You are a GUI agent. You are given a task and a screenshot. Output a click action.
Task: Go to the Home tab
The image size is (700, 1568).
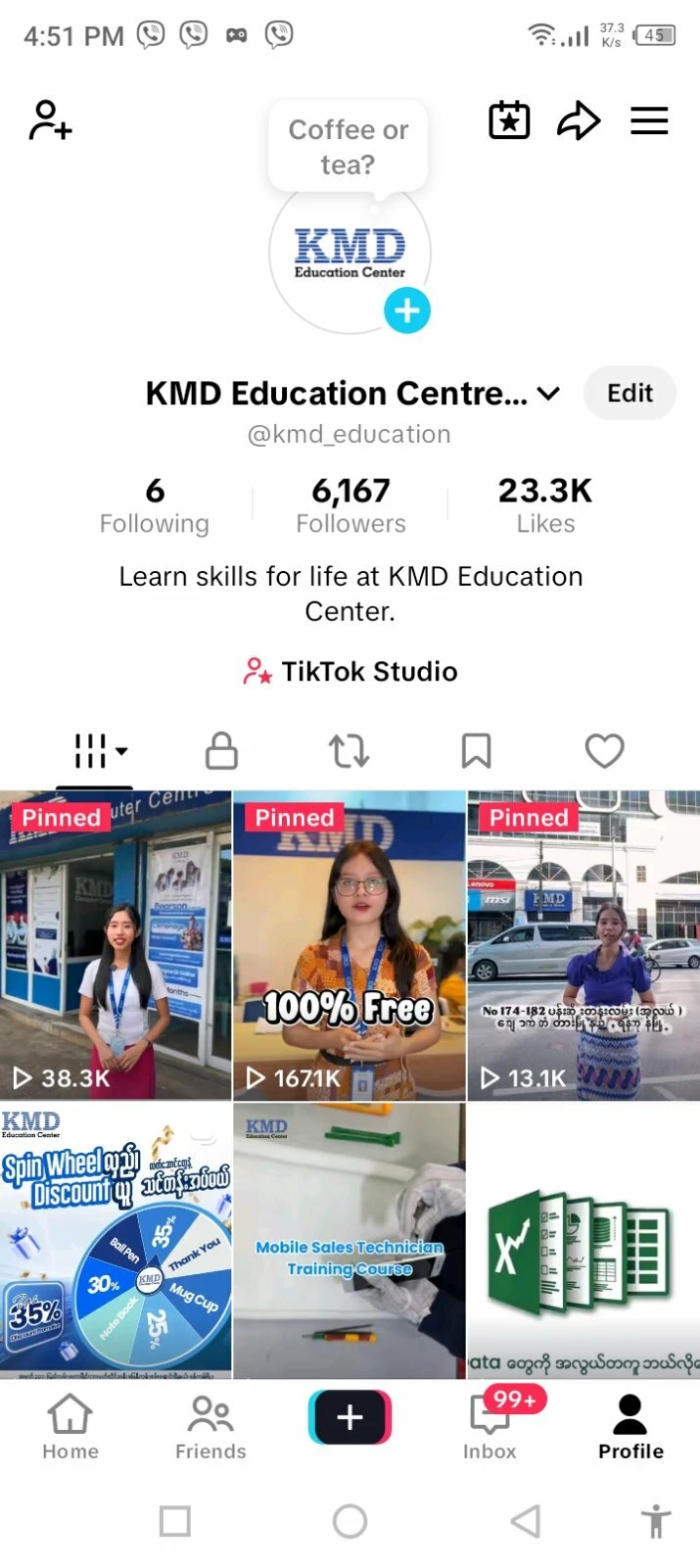tap(70, 1427)
